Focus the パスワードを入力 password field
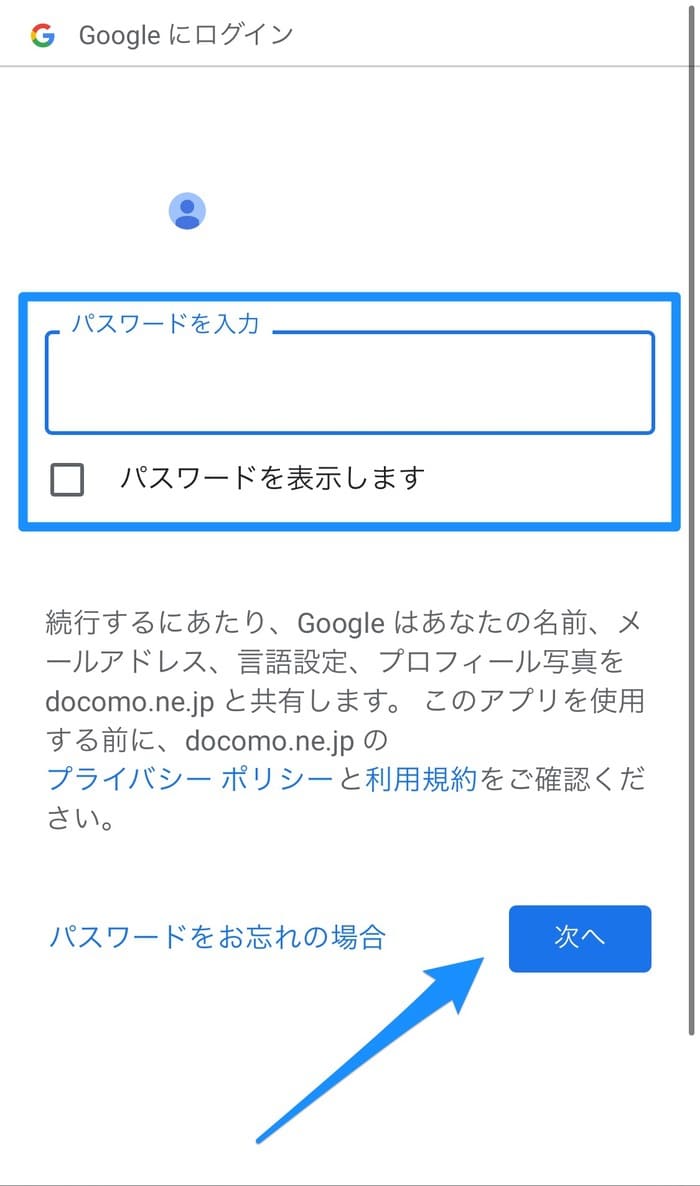The height and width of the screenshot is (1186, 700). [x=349, y=383]
